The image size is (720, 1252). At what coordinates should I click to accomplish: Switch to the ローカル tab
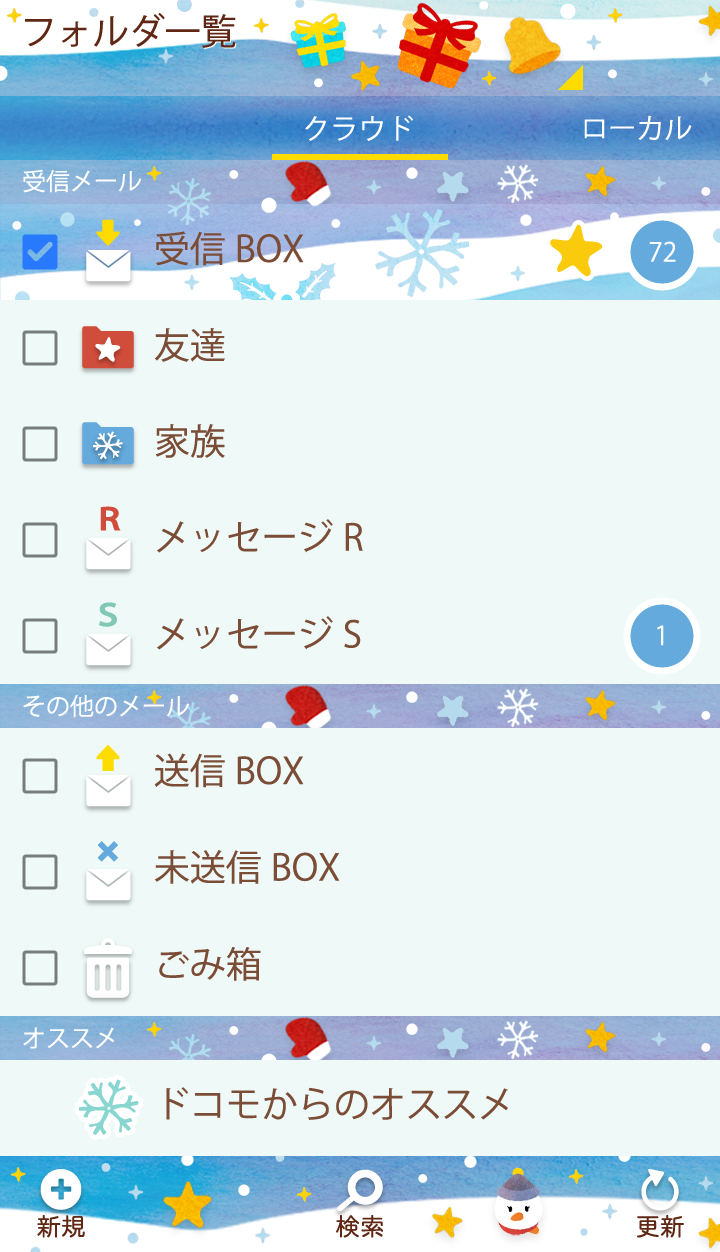point(636,129)
